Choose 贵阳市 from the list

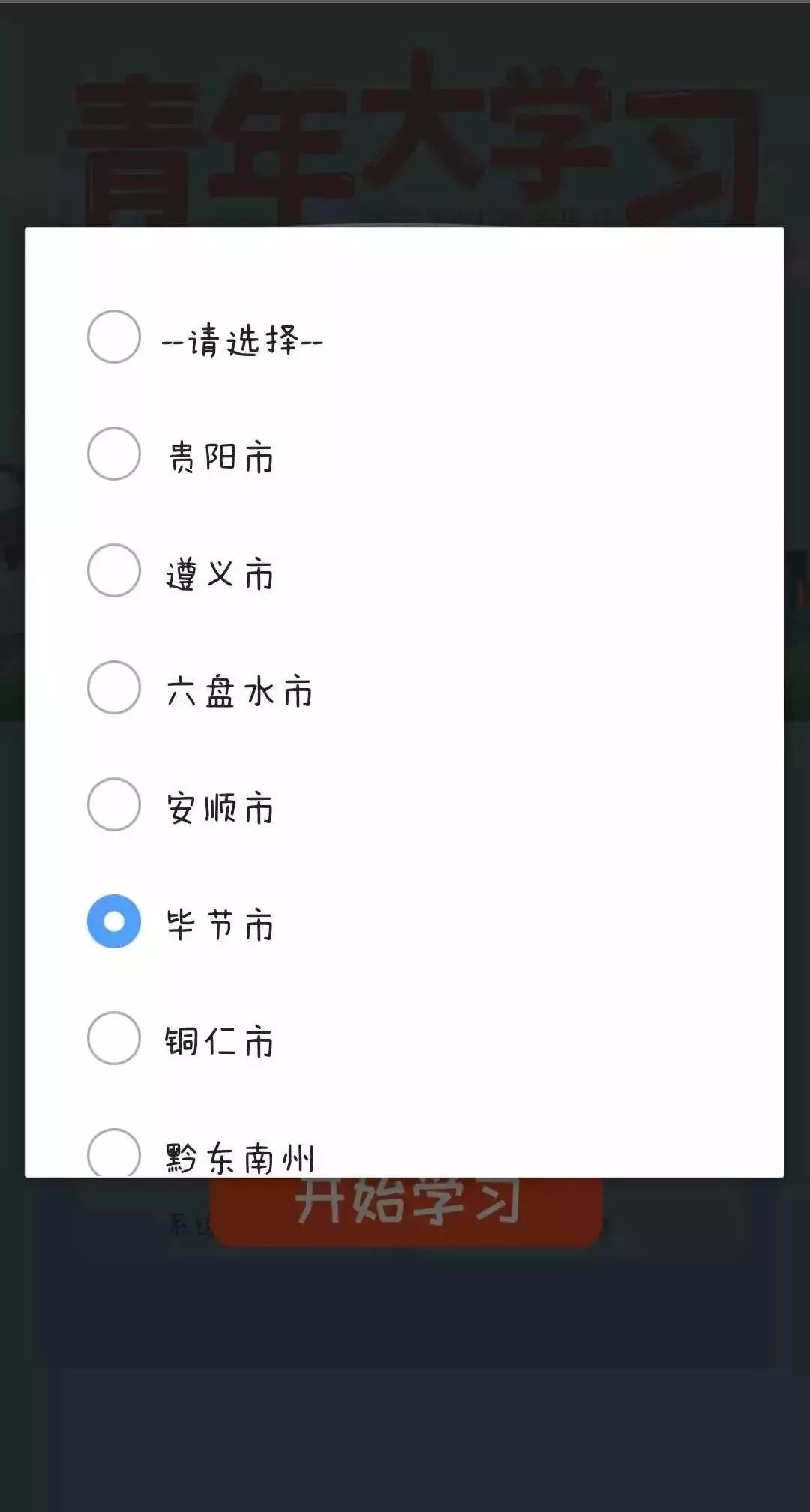point(114,454)
